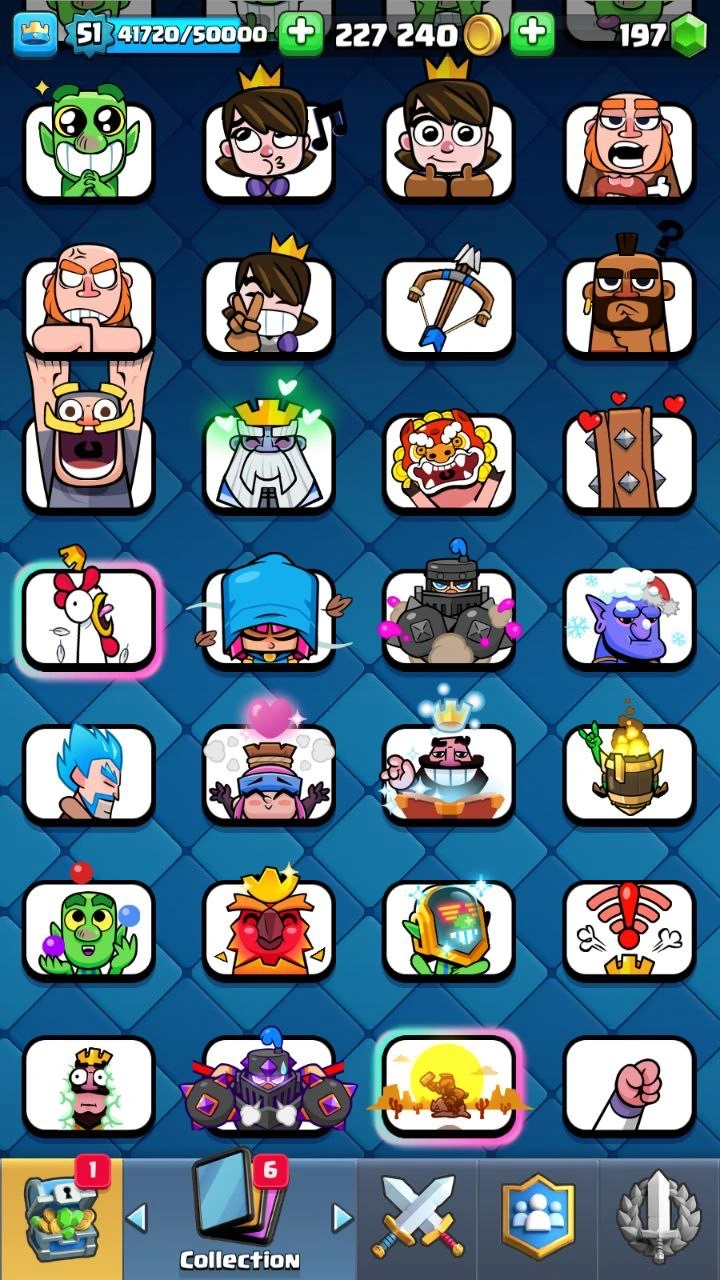Choose the desert sunset emote
Screen dimensions: 720x1280
(449, 1086)
